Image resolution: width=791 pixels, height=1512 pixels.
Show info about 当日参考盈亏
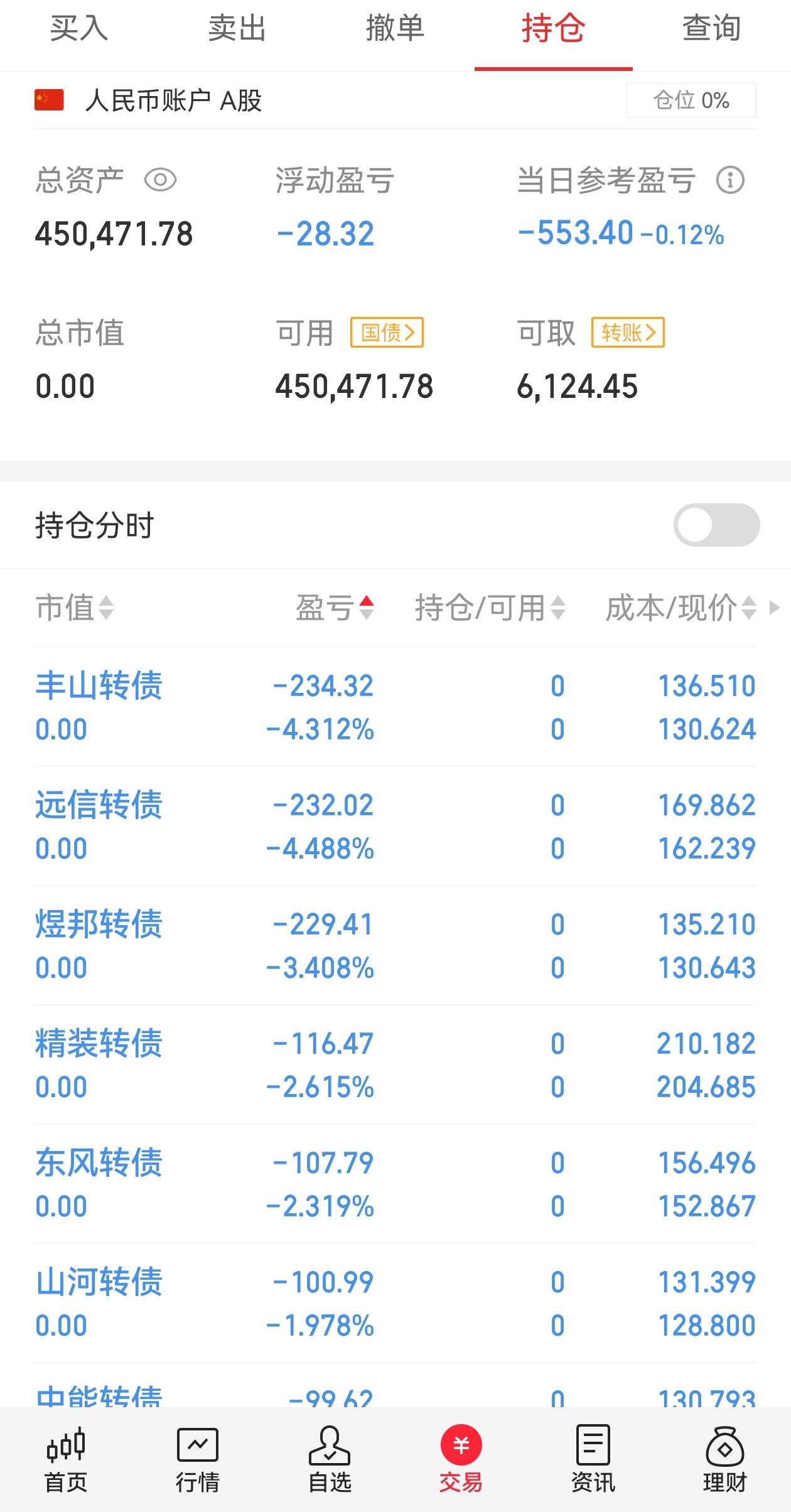pos(730,181)
